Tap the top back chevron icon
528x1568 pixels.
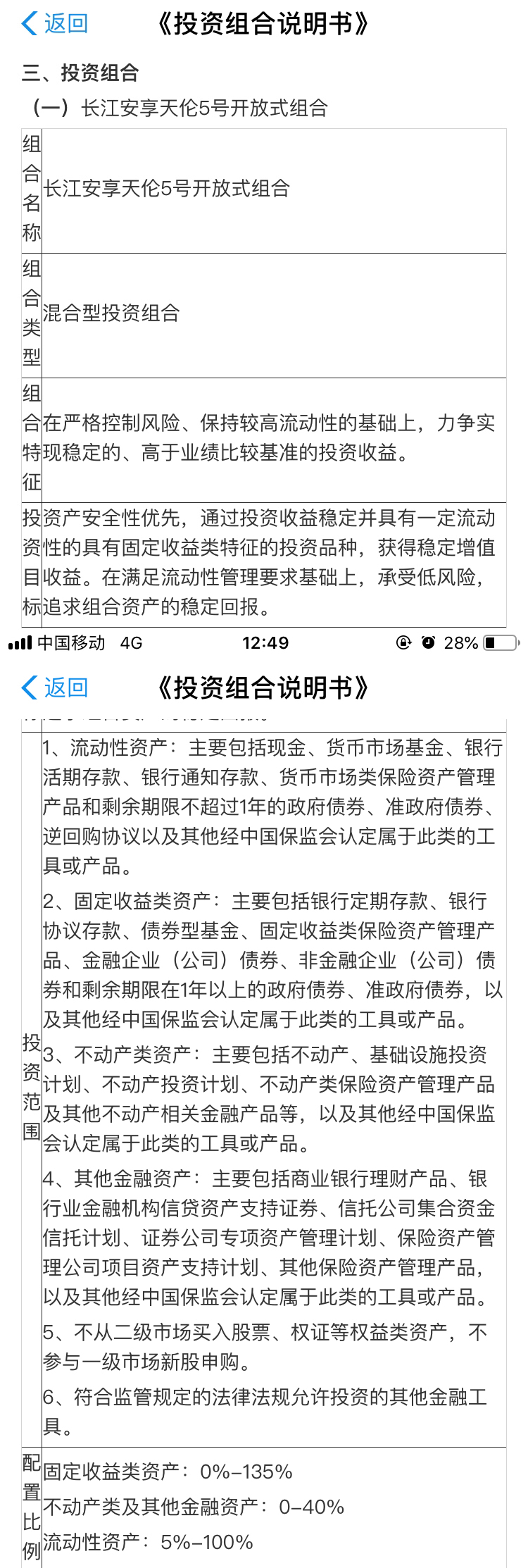tap(29, 23)
